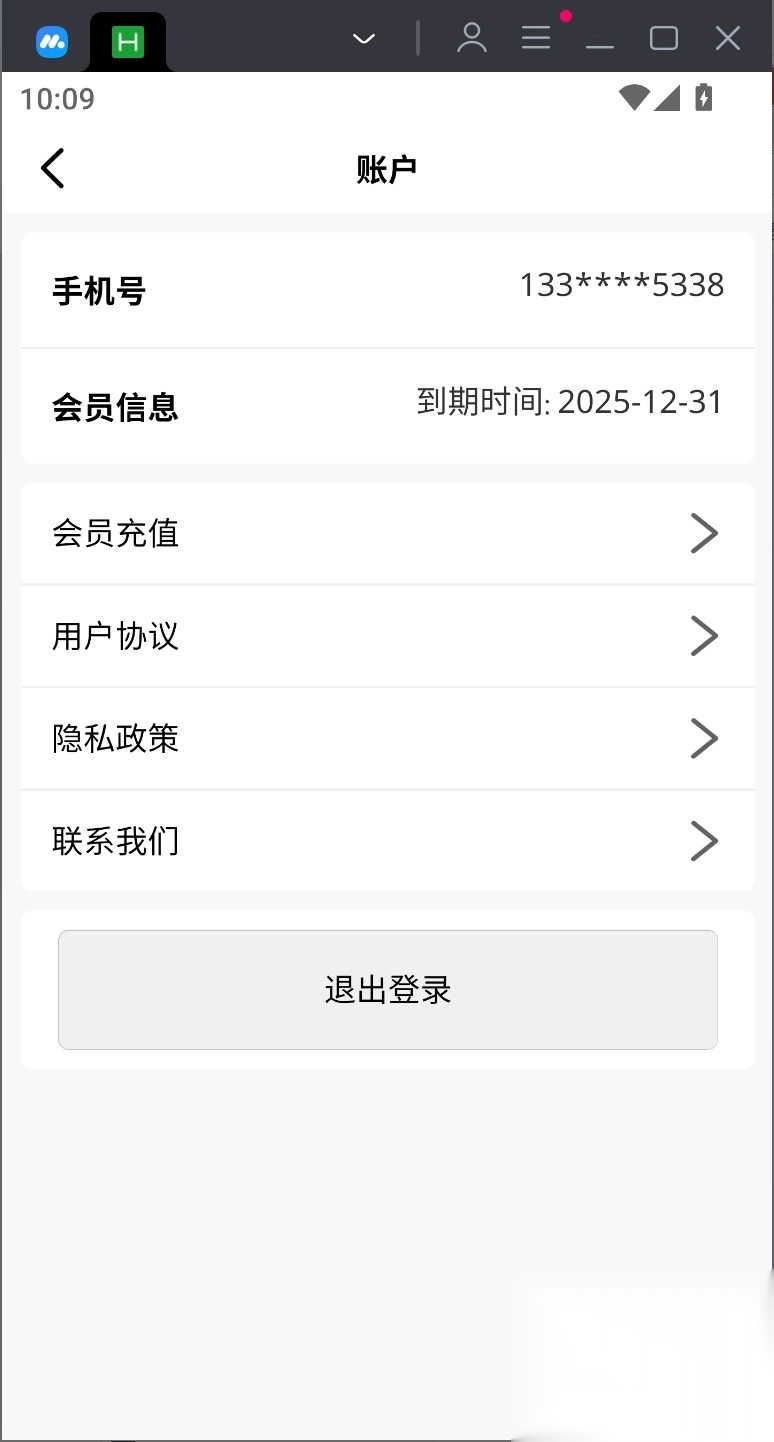Viewport: 774px width, 1442px height.
Task: Open the green H app tab icon
Action: (x=128, y=42)
